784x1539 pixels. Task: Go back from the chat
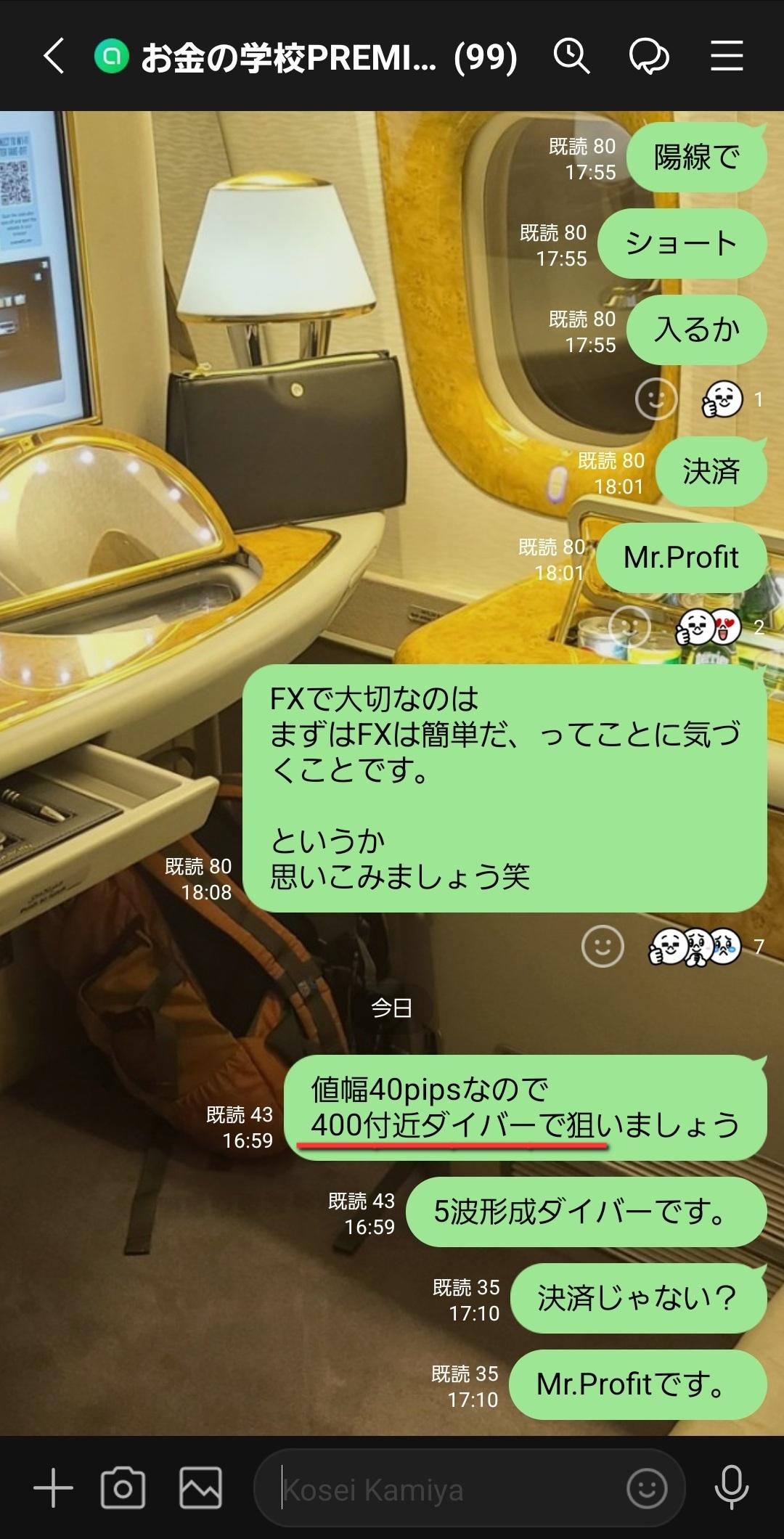(54, 56)
